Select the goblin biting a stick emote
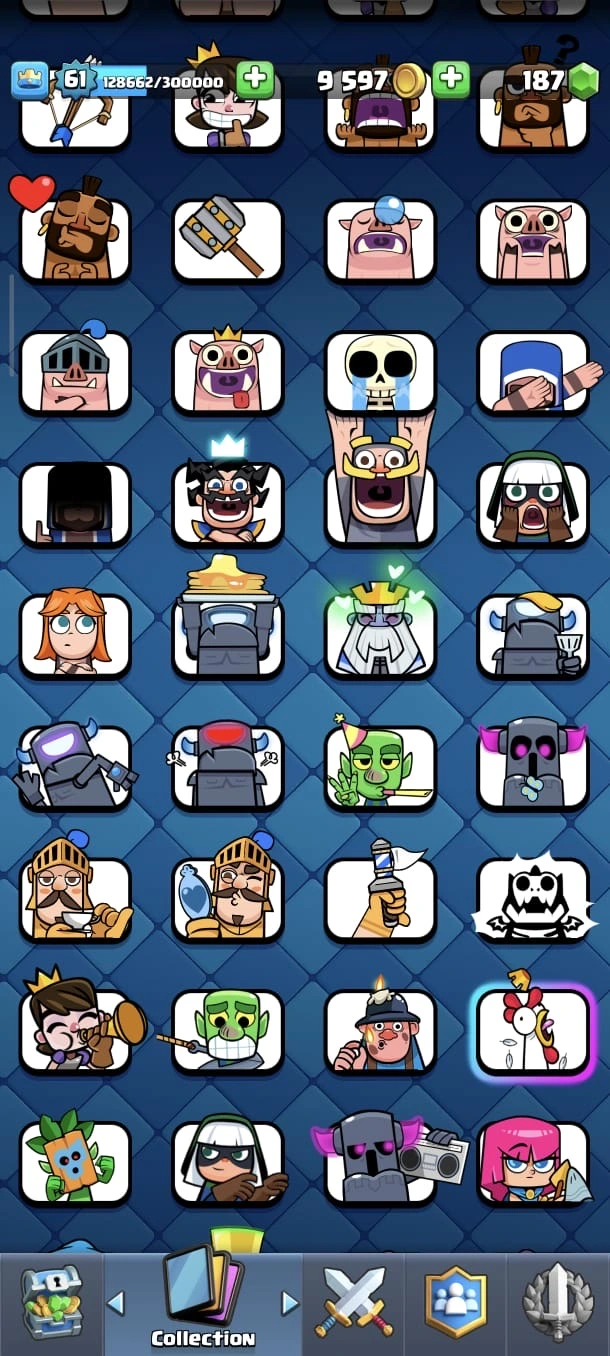Screen dimensions: 610x1356 coord(227,1030)
